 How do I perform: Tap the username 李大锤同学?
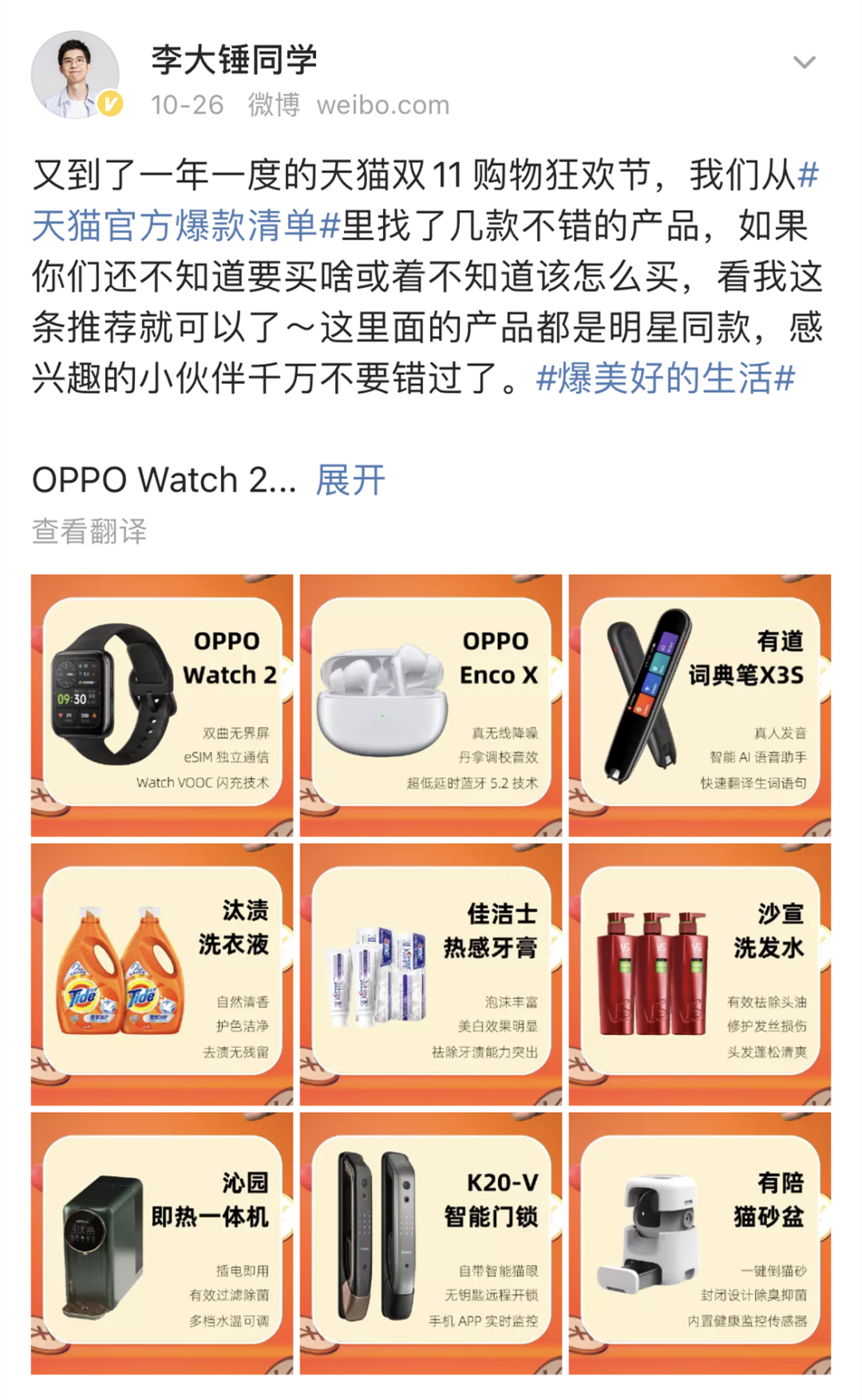pyautogui.click(x=234, y=60)
